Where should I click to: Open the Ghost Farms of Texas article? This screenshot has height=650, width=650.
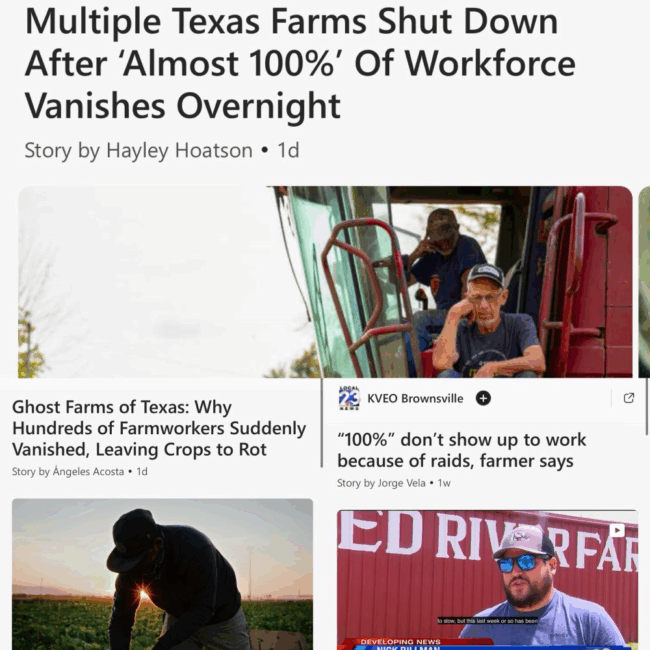point(158,428)
